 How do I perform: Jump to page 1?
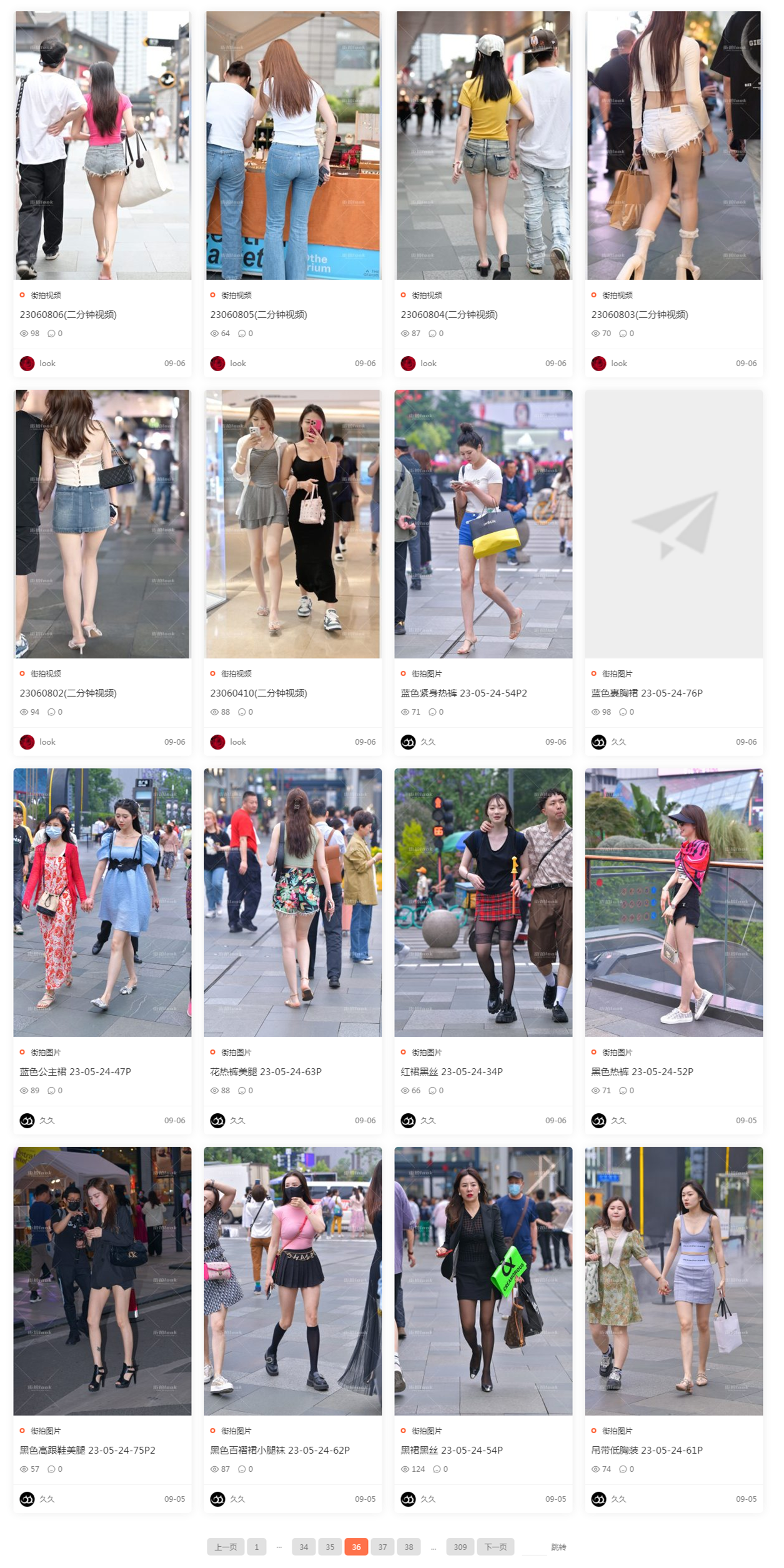(x=257, y=1547)
